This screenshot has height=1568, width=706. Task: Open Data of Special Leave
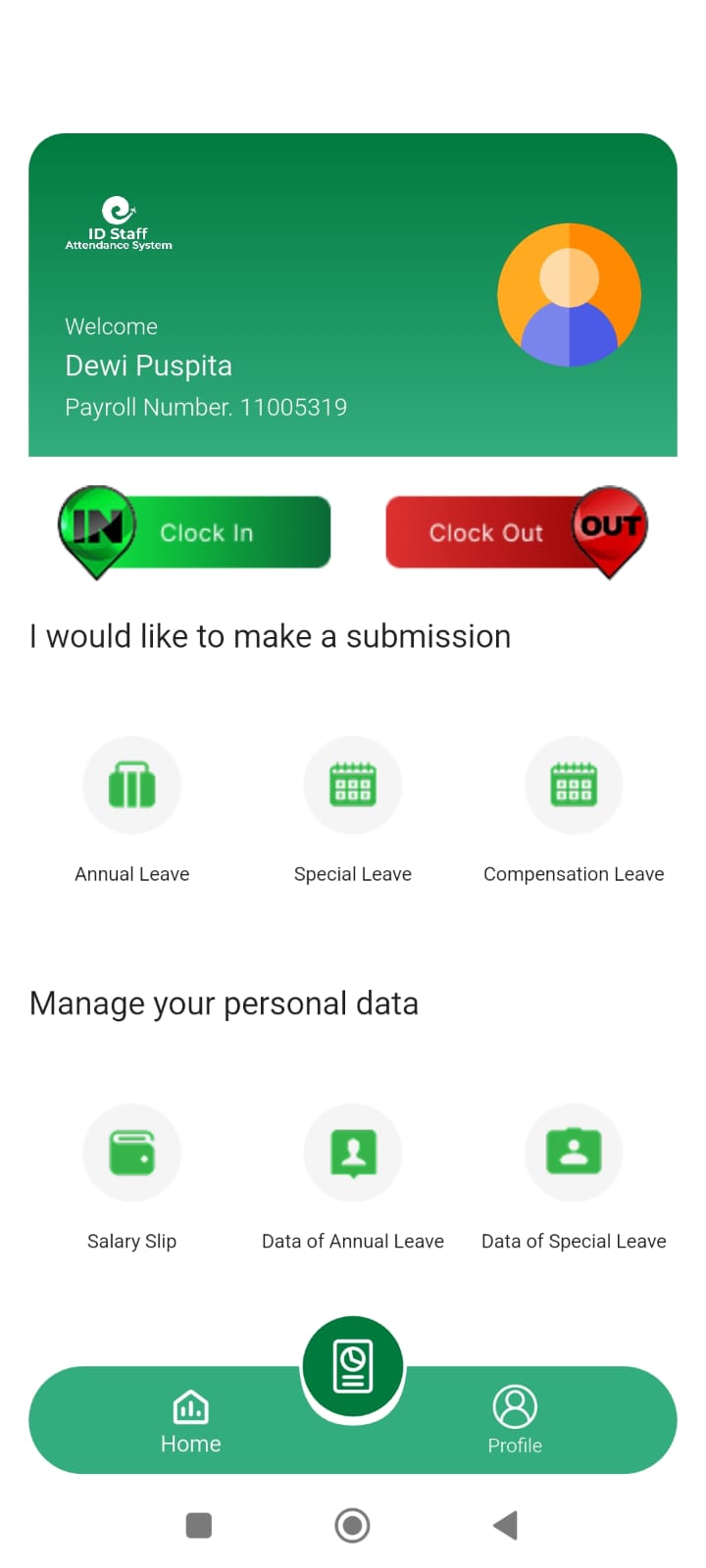point(574,1153)
